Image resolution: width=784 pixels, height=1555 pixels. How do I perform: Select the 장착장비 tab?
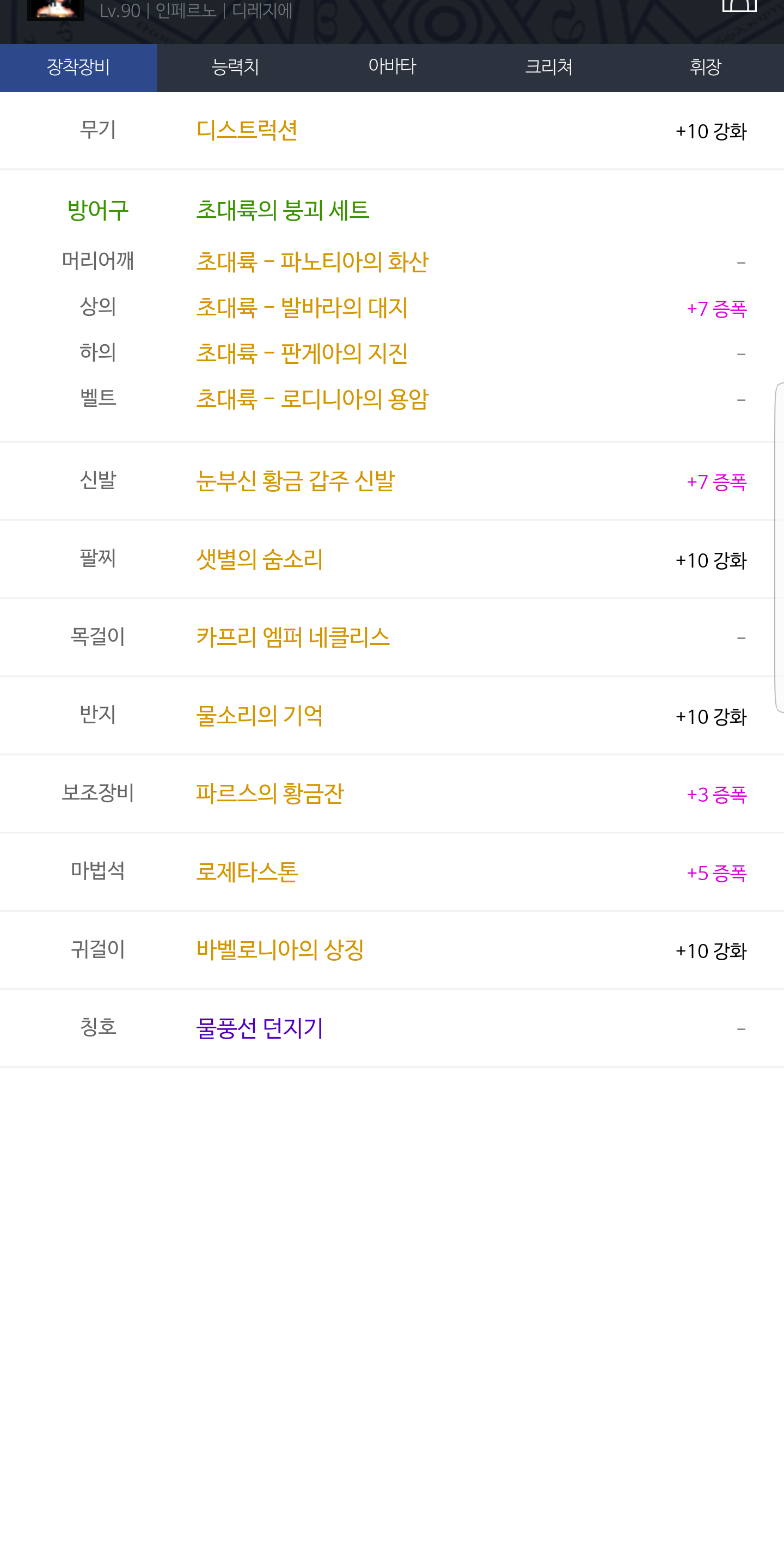tap(78, 67)
